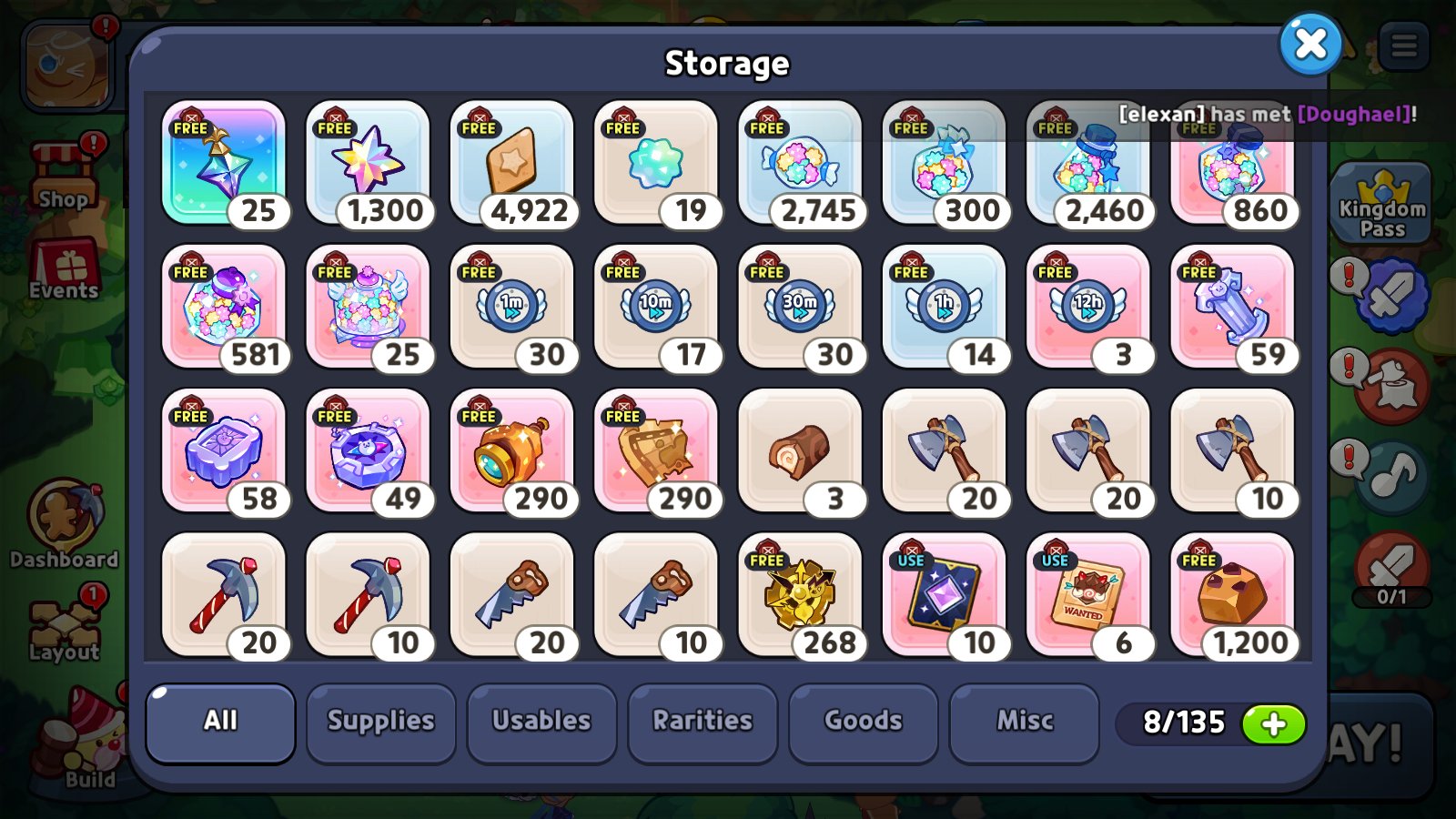Select the 12h speed-up item
The height and width of the screenshot is (819, 1456).
click(x=1088, y=307)
